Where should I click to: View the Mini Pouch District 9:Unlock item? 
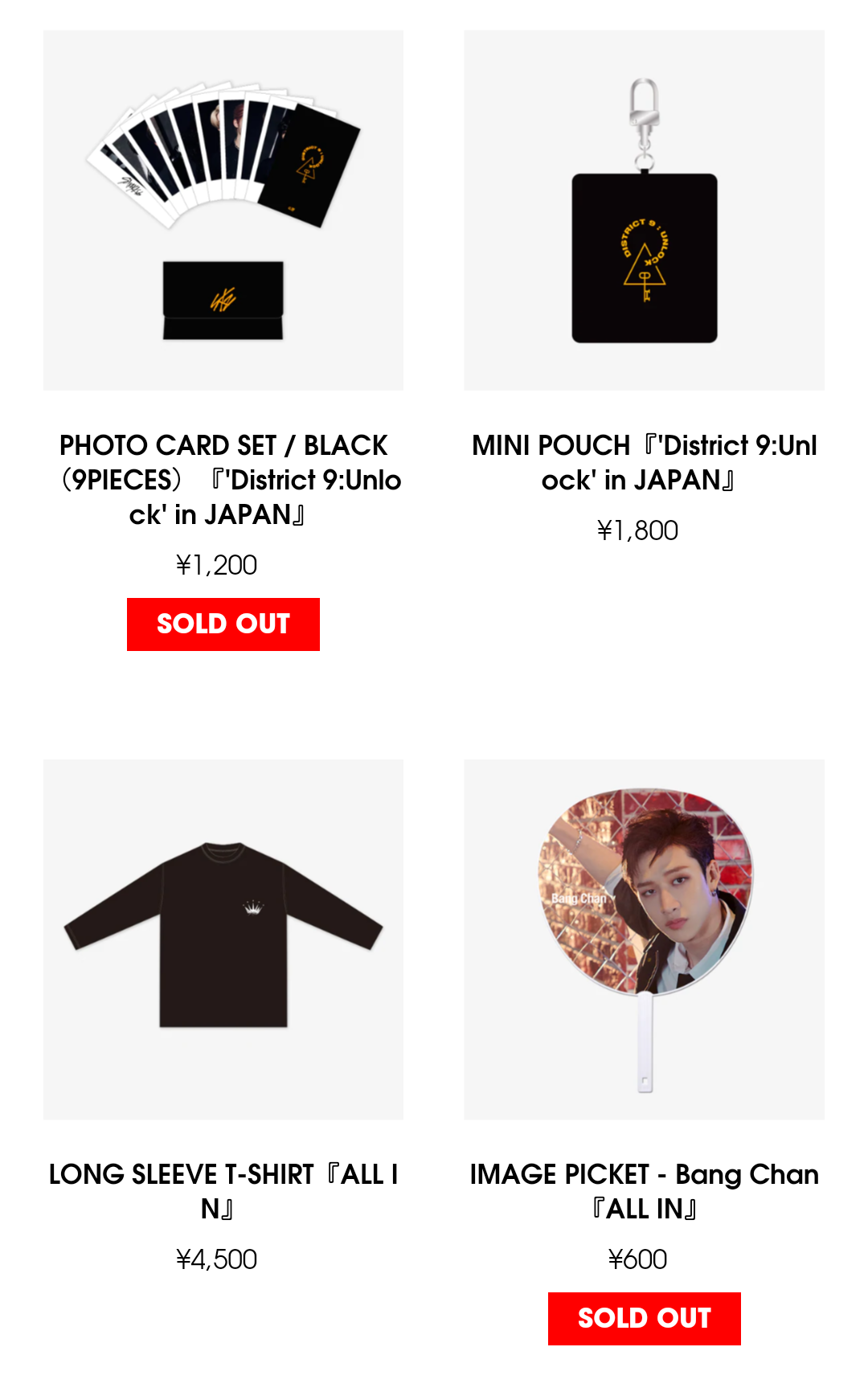(x=644, y=211)
